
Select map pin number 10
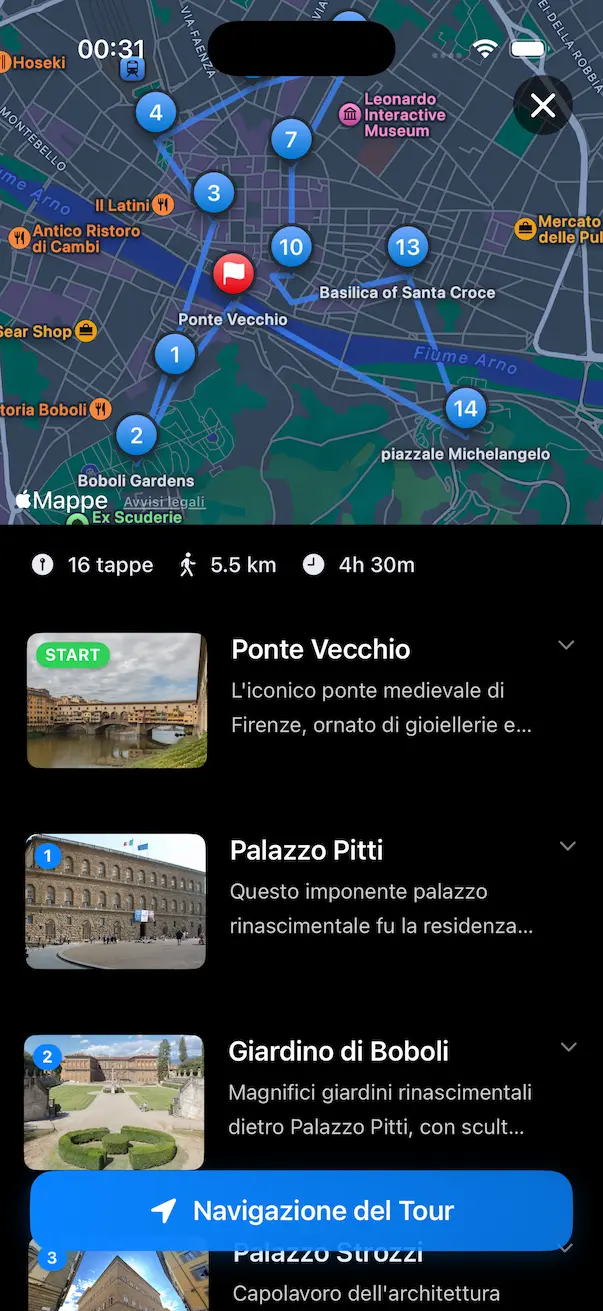pos(291,247)
